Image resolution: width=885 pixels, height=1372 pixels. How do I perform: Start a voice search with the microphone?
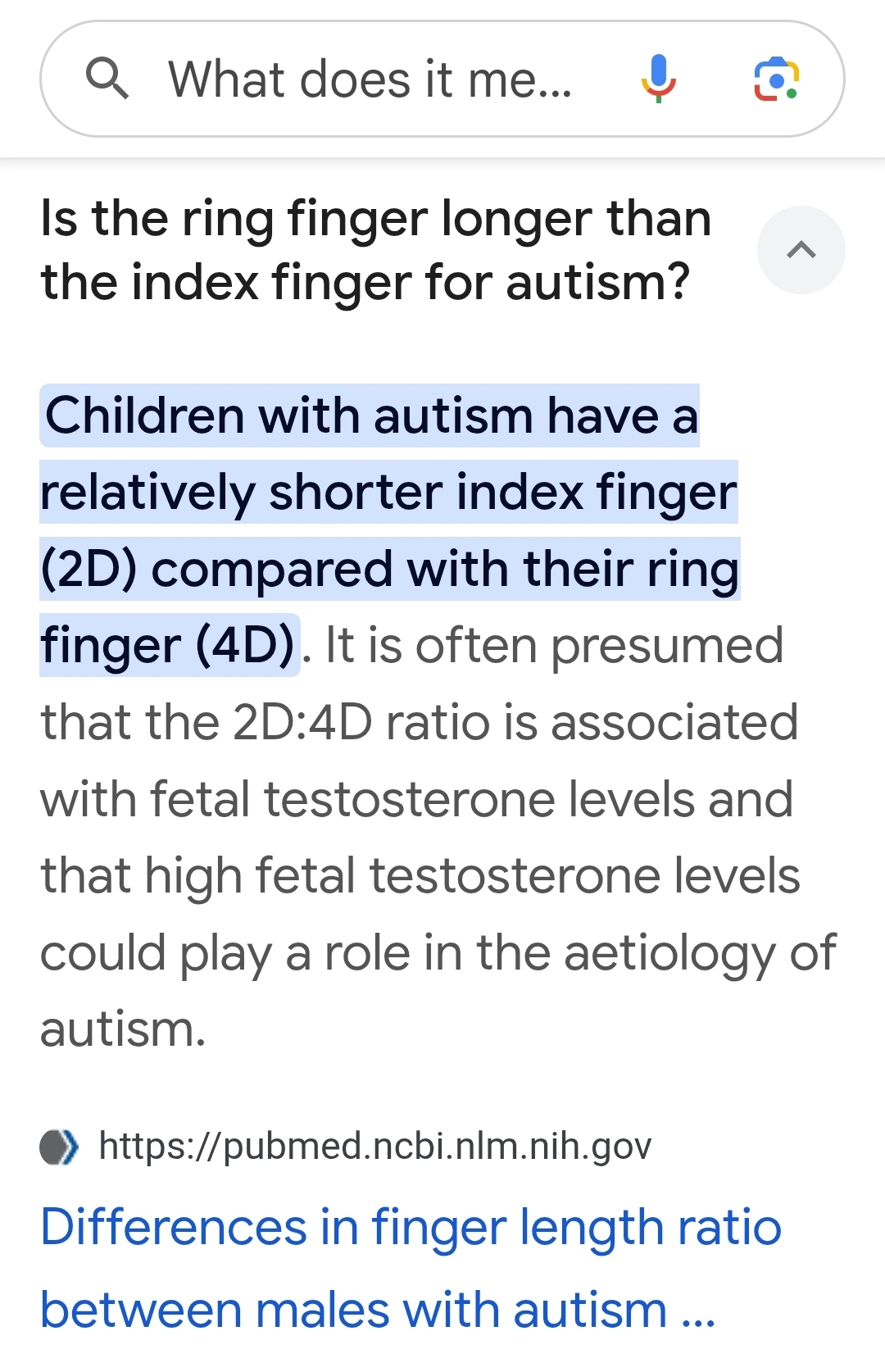(658, 80)
